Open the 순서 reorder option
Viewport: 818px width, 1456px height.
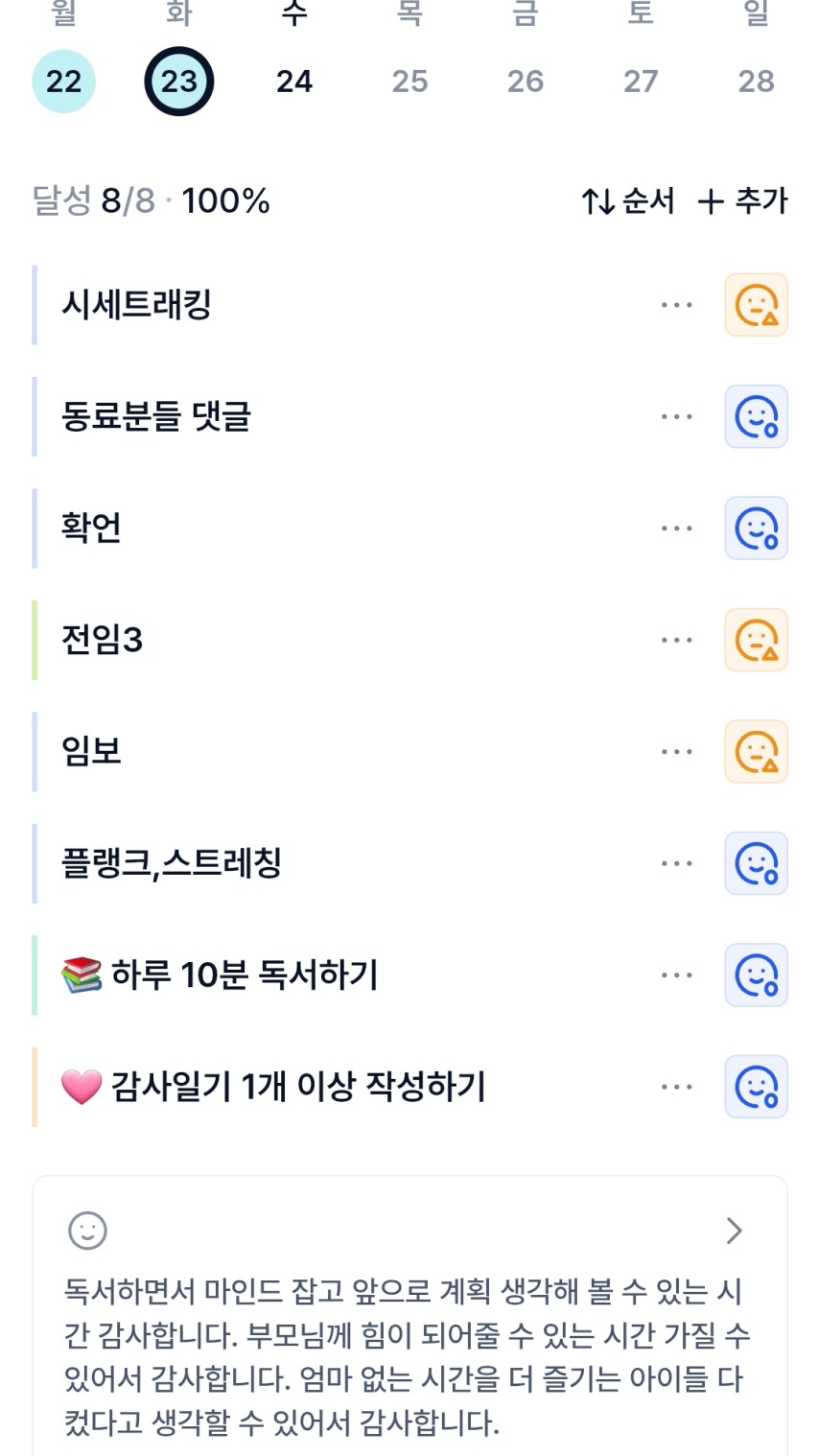click(628, 201)
